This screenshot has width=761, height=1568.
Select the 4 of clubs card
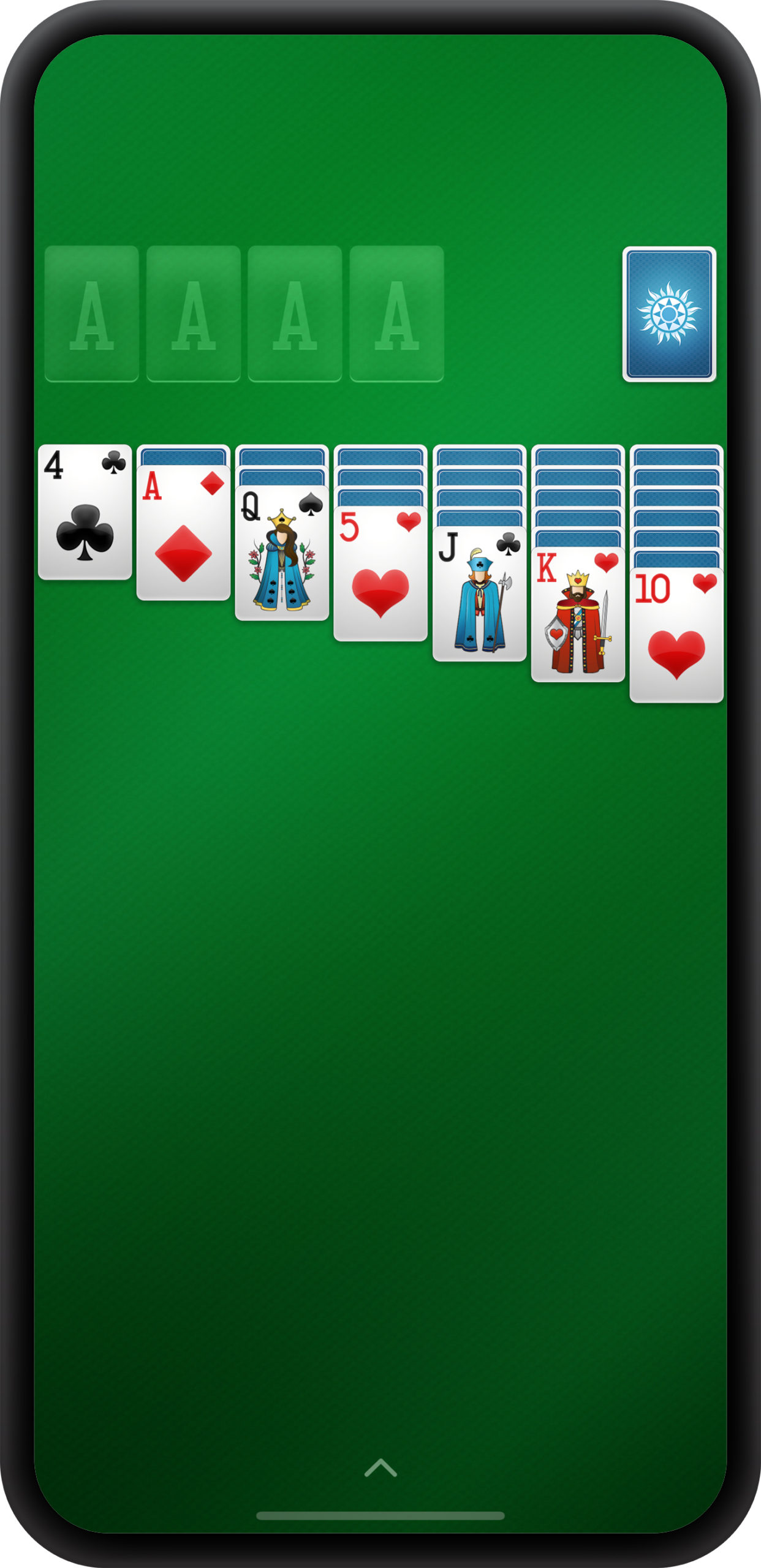[85, 512]
